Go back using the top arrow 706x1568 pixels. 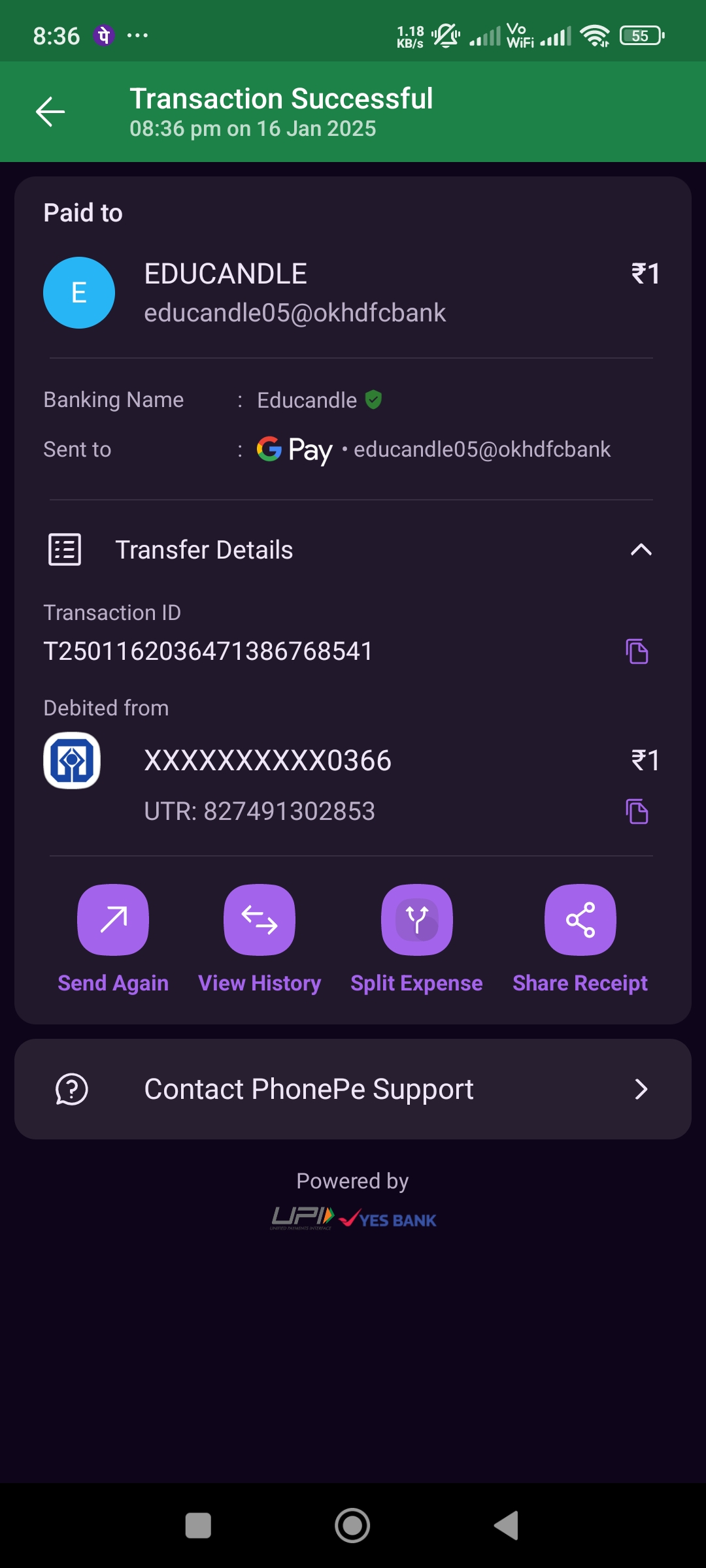50,112
